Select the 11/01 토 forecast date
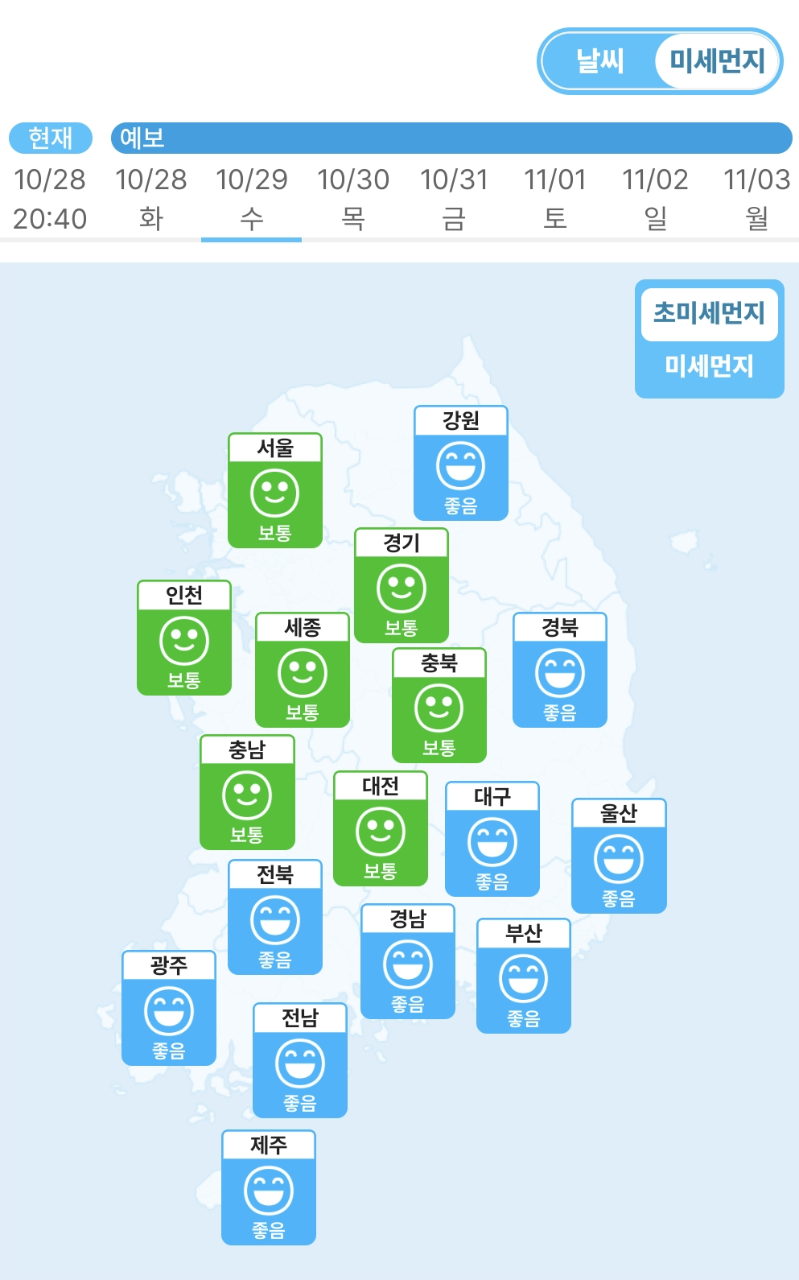Viewport: 799px width, 1280px height. pyautogui.click(x=555, y=199)
